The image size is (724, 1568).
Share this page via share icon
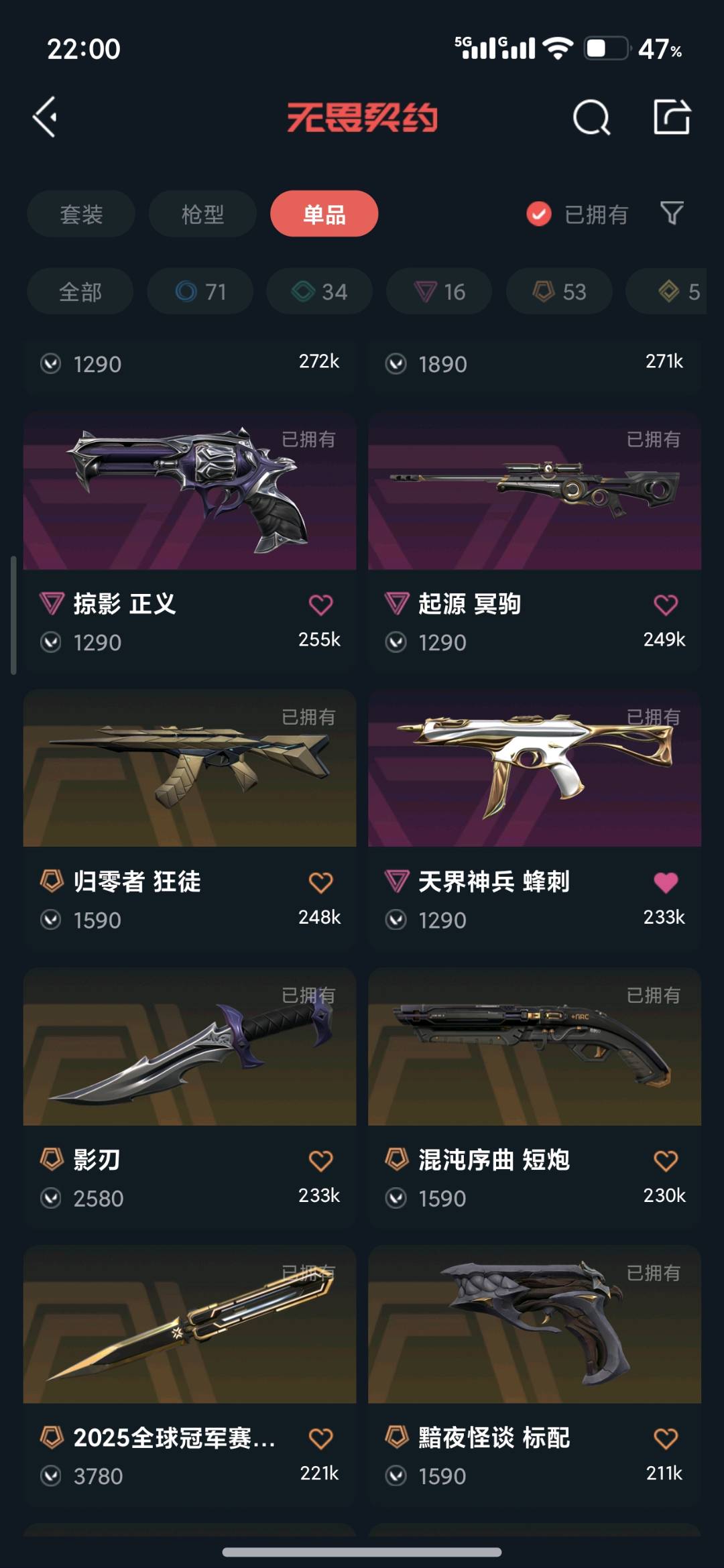point(672,117)
